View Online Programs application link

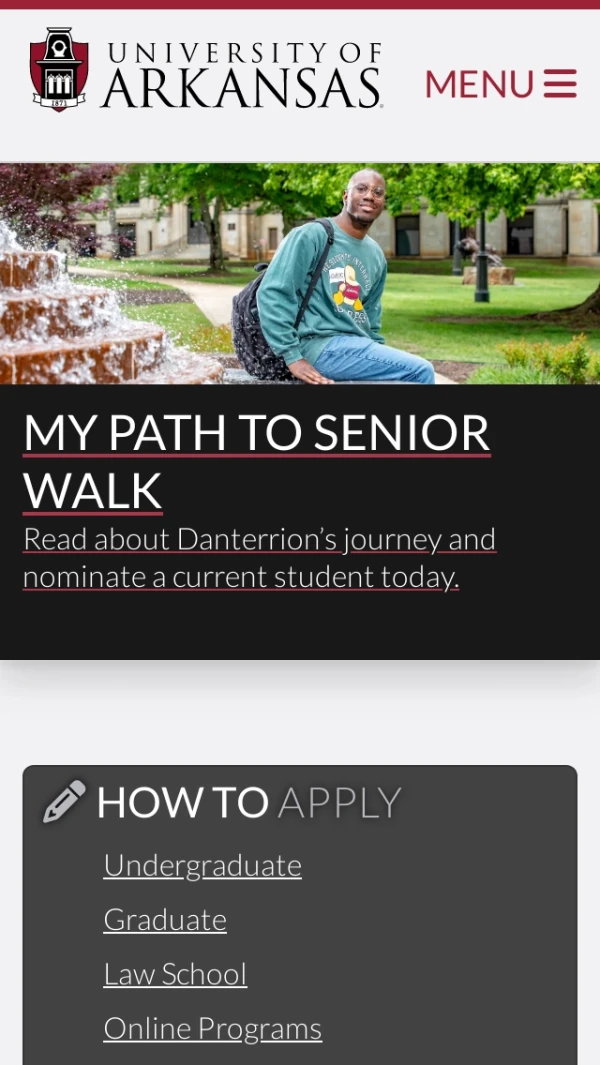pos(212,1028)
